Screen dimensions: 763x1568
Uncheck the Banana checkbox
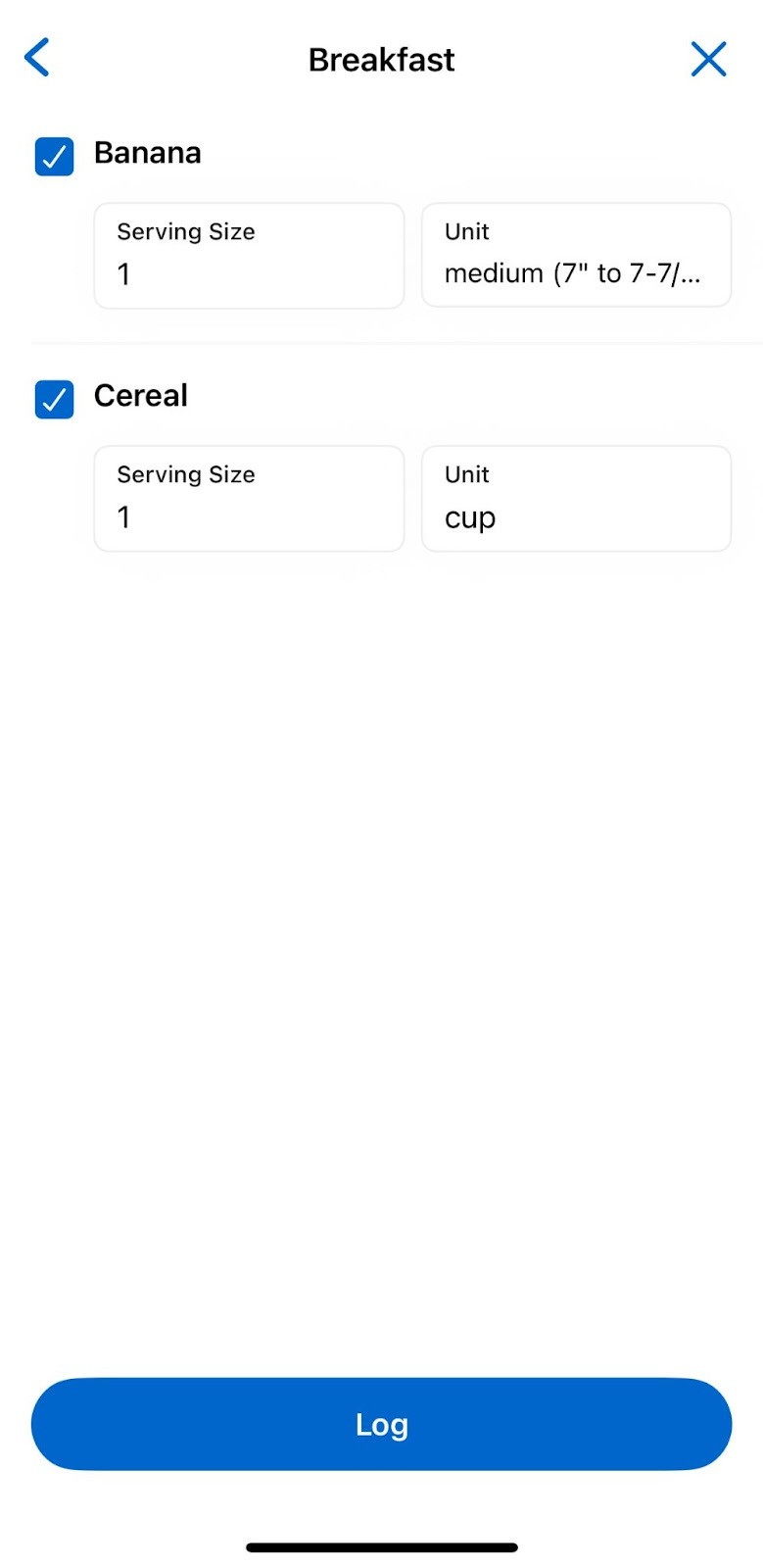point(55,157)
